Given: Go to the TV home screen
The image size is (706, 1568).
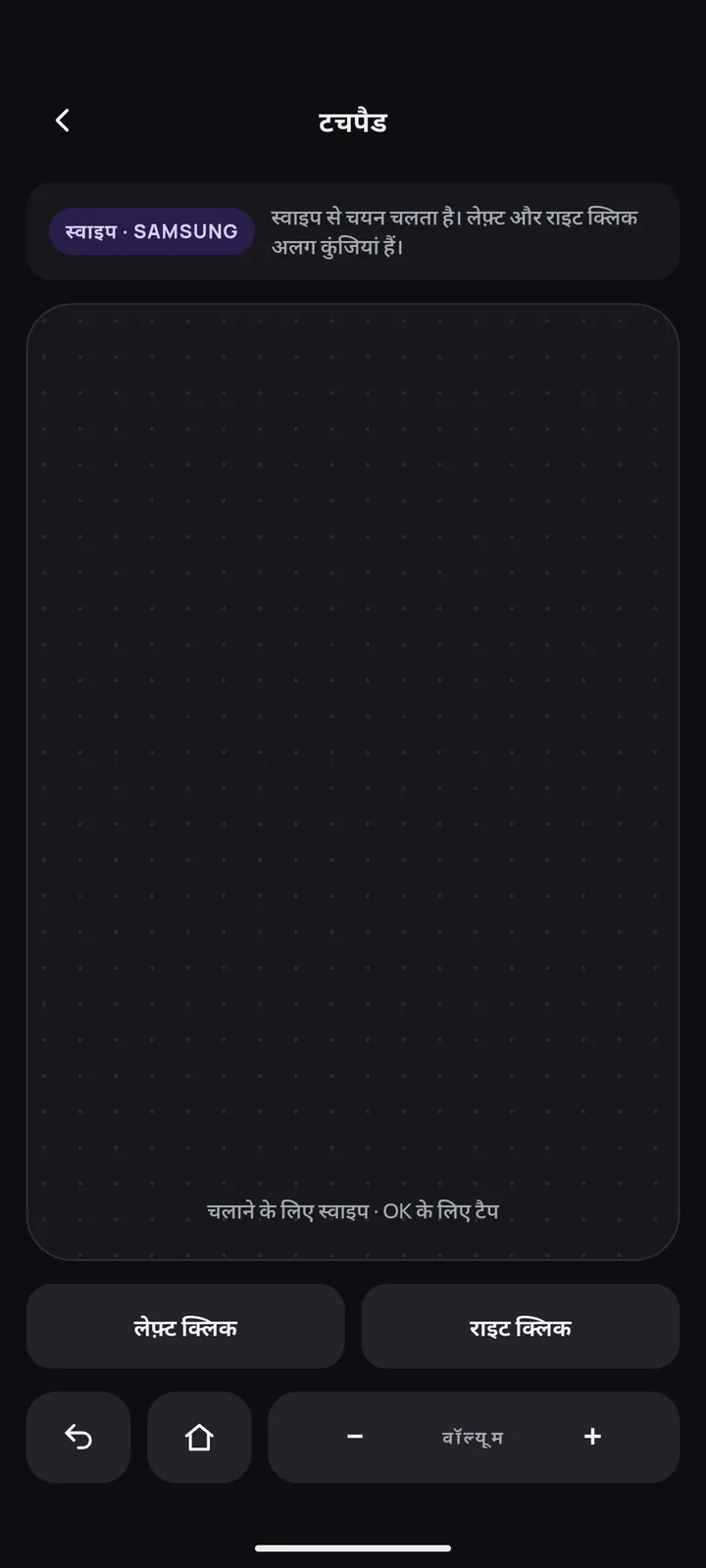Looking at the screenshot, I should [199, 1438].
